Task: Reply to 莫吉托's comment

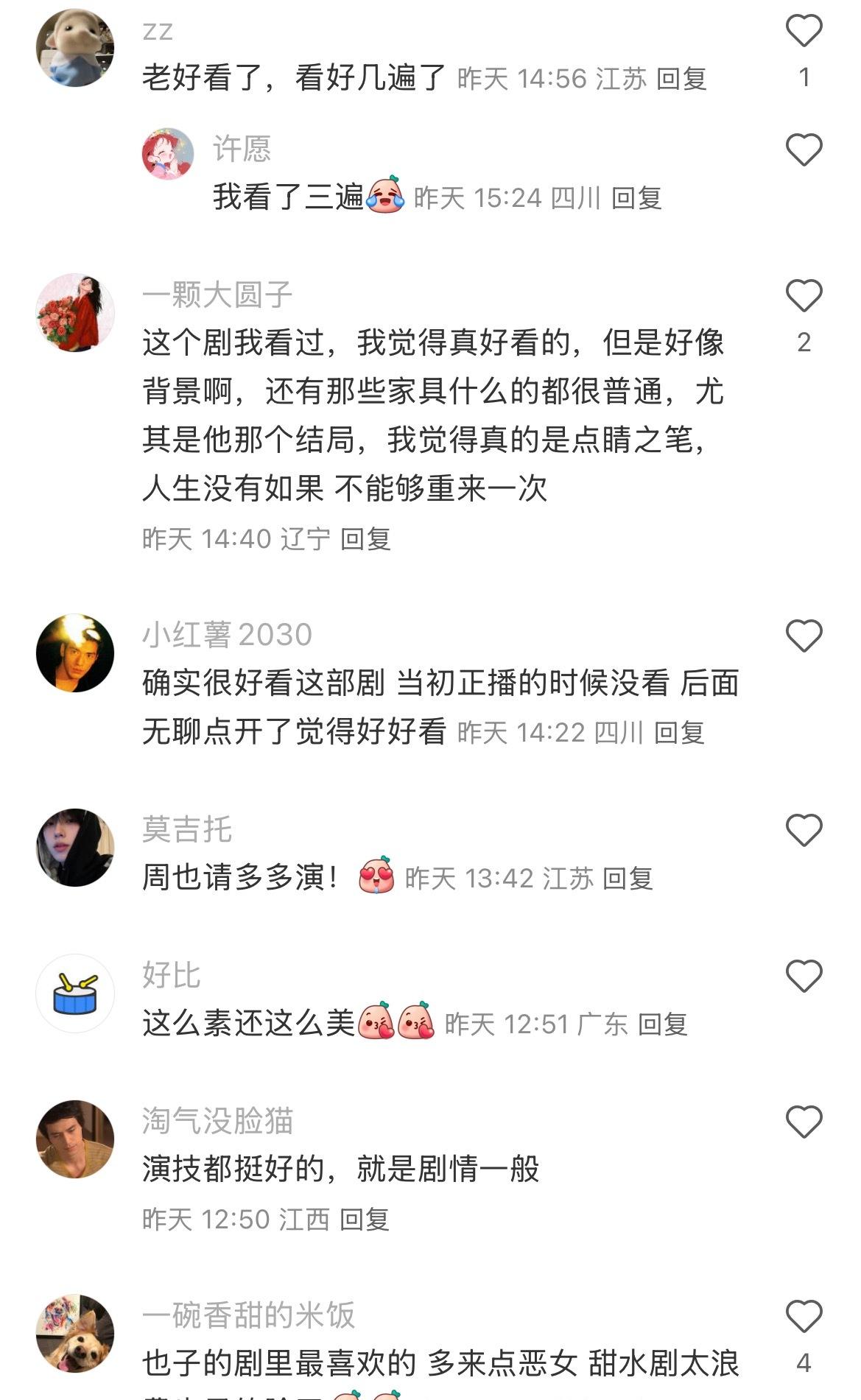Action: coord(628,878)
